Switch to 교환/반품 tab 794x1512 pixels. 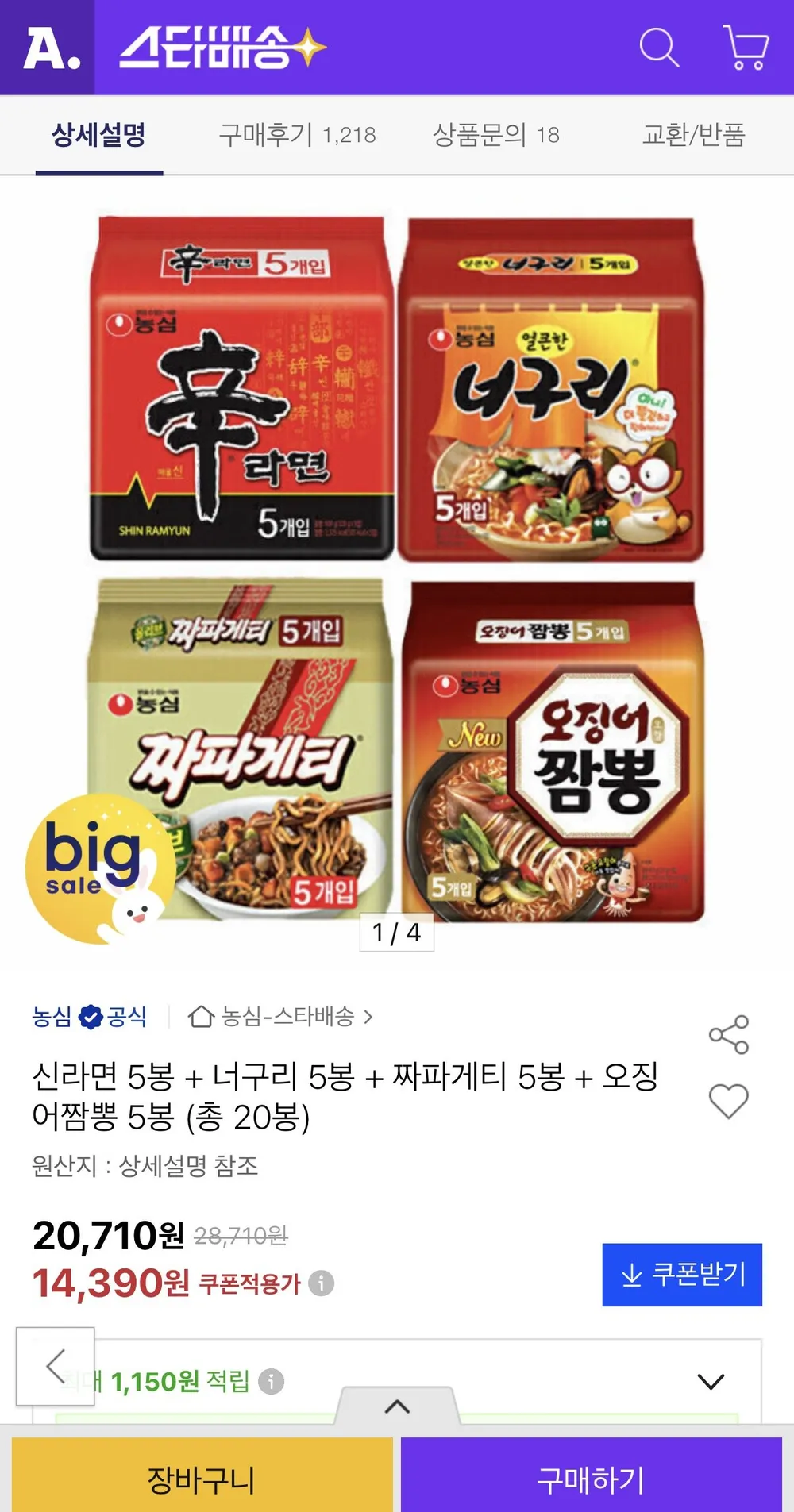[x=694, y=135]
